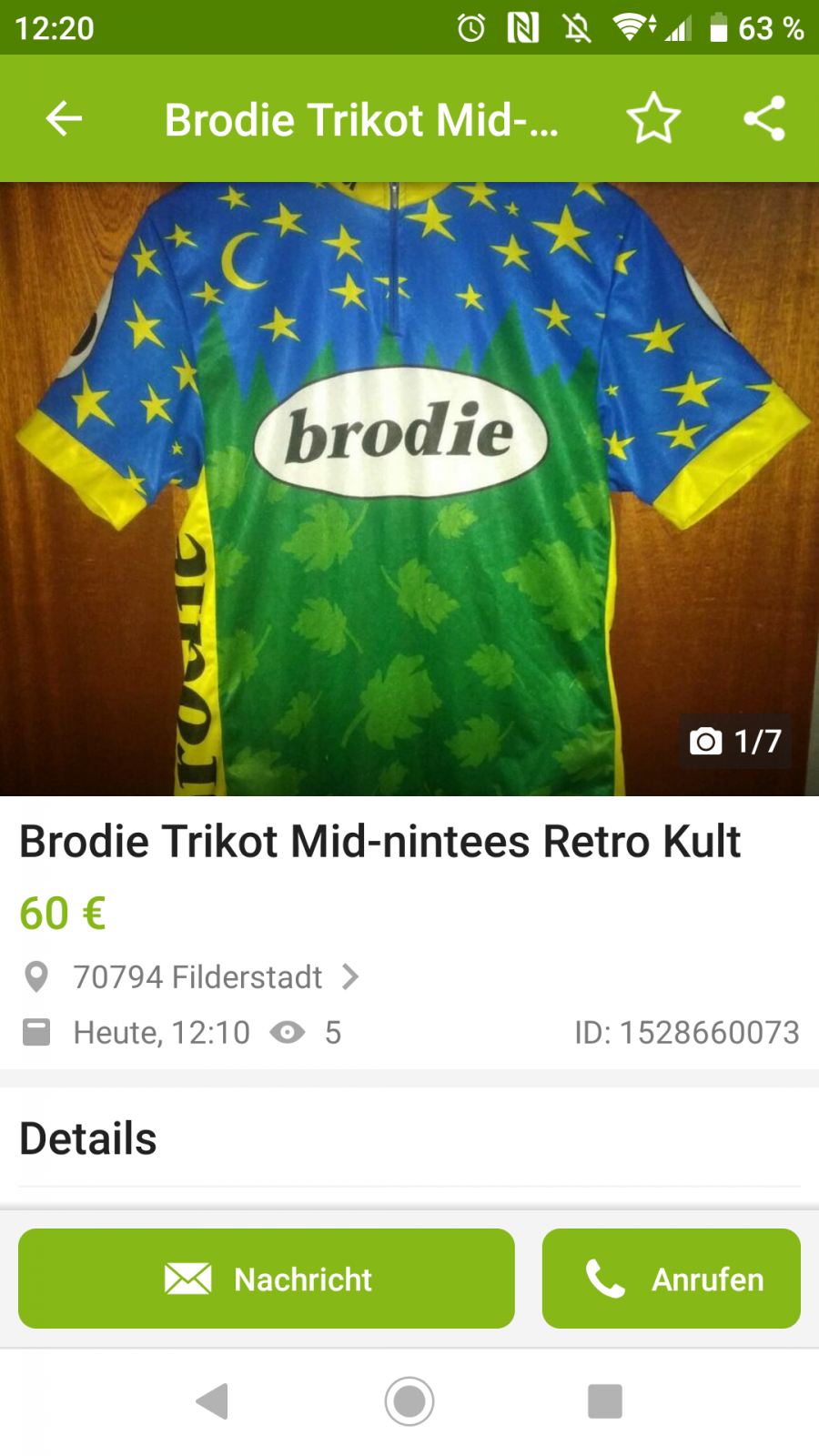Tap the system home button
The height and width of the screenshot is (1456, 819).
click(x=409, y=1401)
